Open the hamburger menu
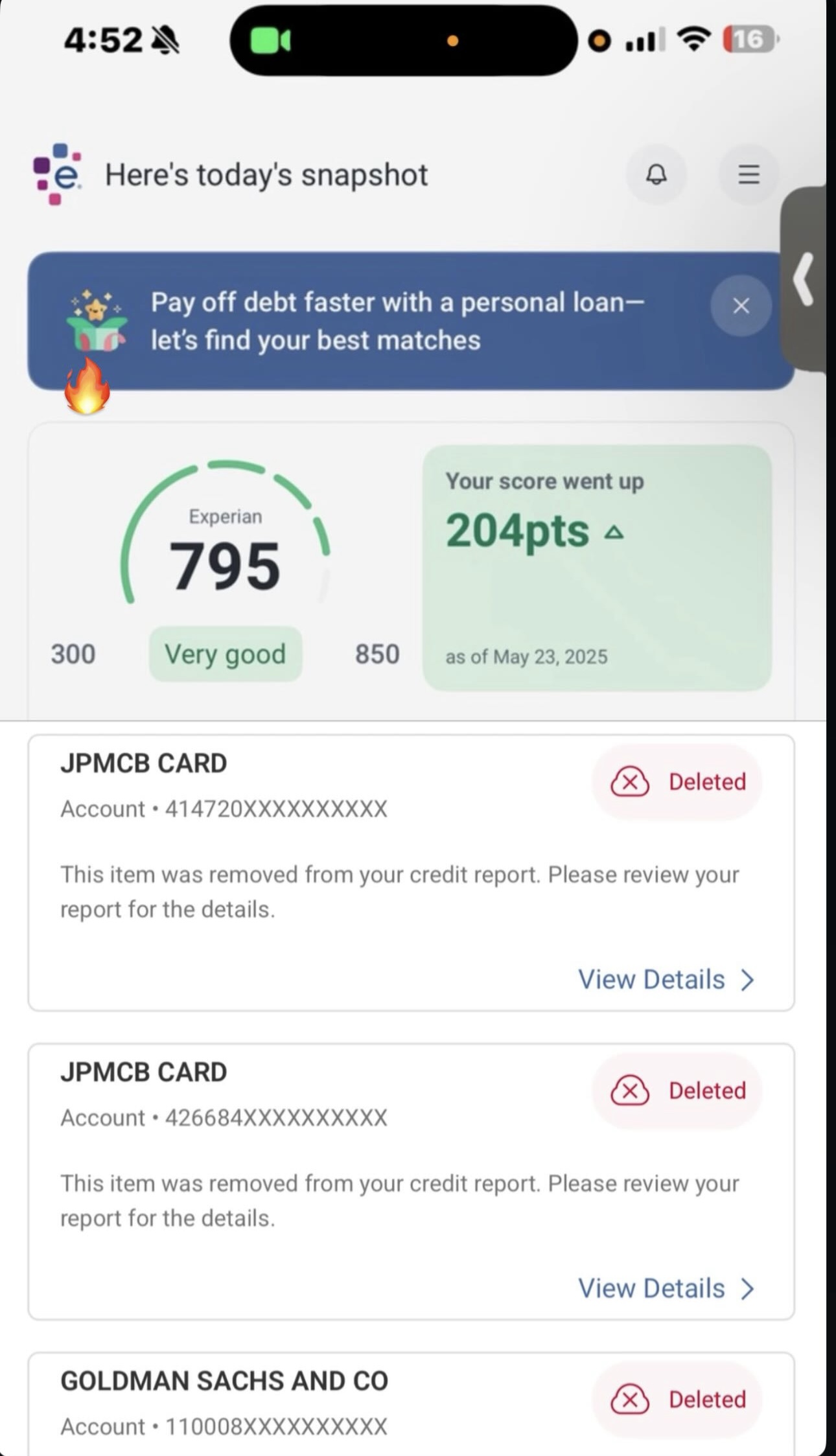Image resolution: width=836 pixels, height=1456 pixels. click(749, 174)
